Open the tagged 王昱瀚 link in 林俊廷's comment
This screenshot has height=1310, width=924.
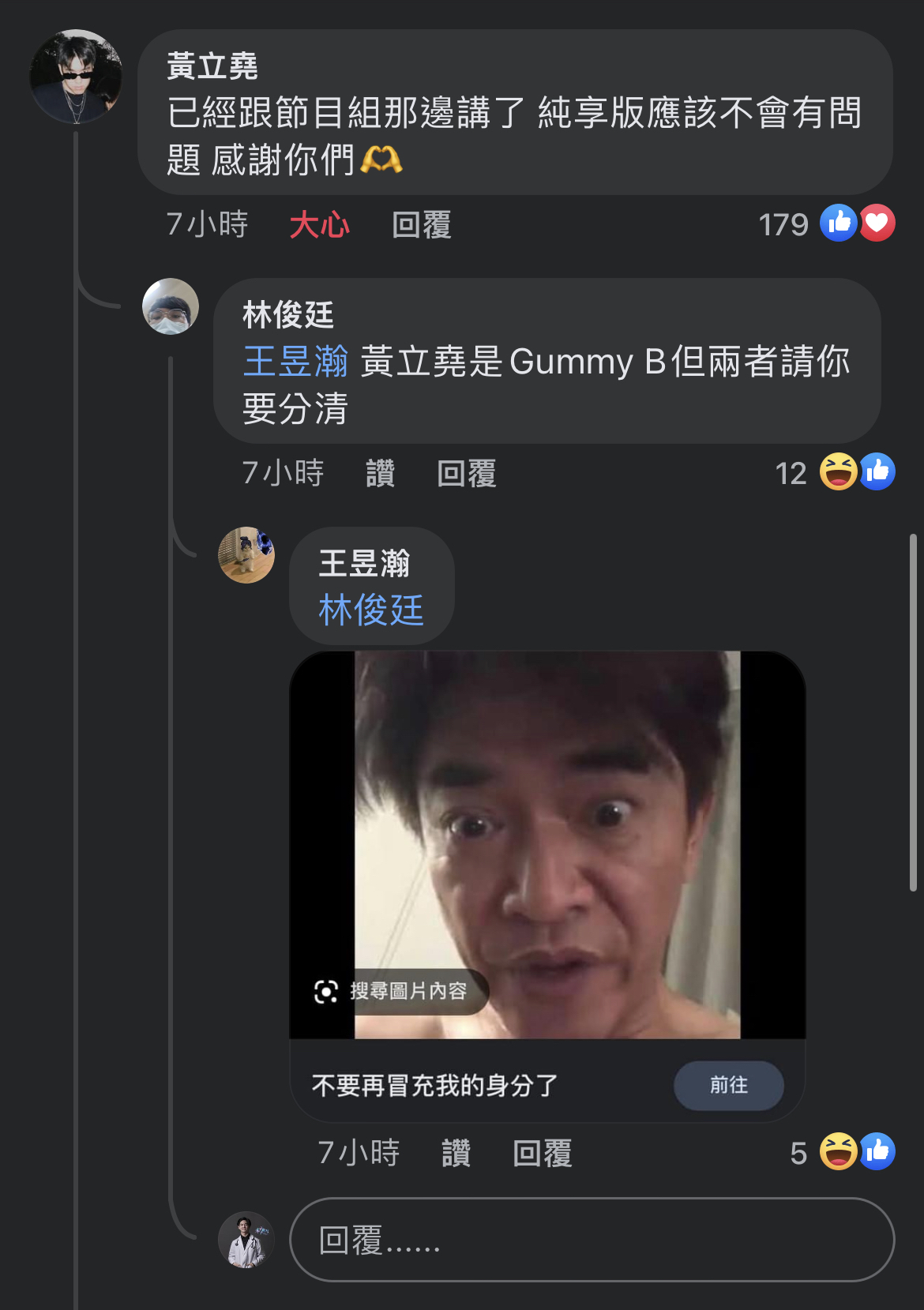click(295, 362)
